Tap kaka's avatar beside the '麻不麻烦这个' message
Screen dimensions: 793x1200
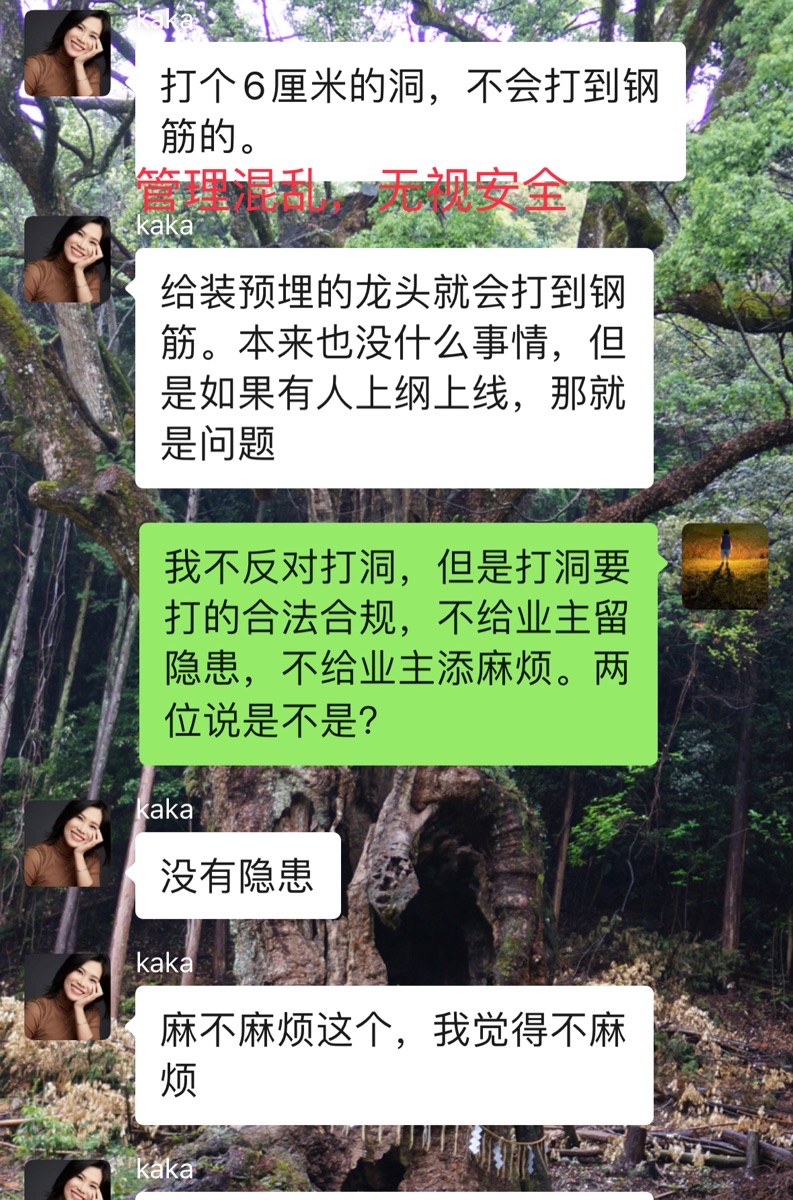pyautogui.click(x=67, y=996)
